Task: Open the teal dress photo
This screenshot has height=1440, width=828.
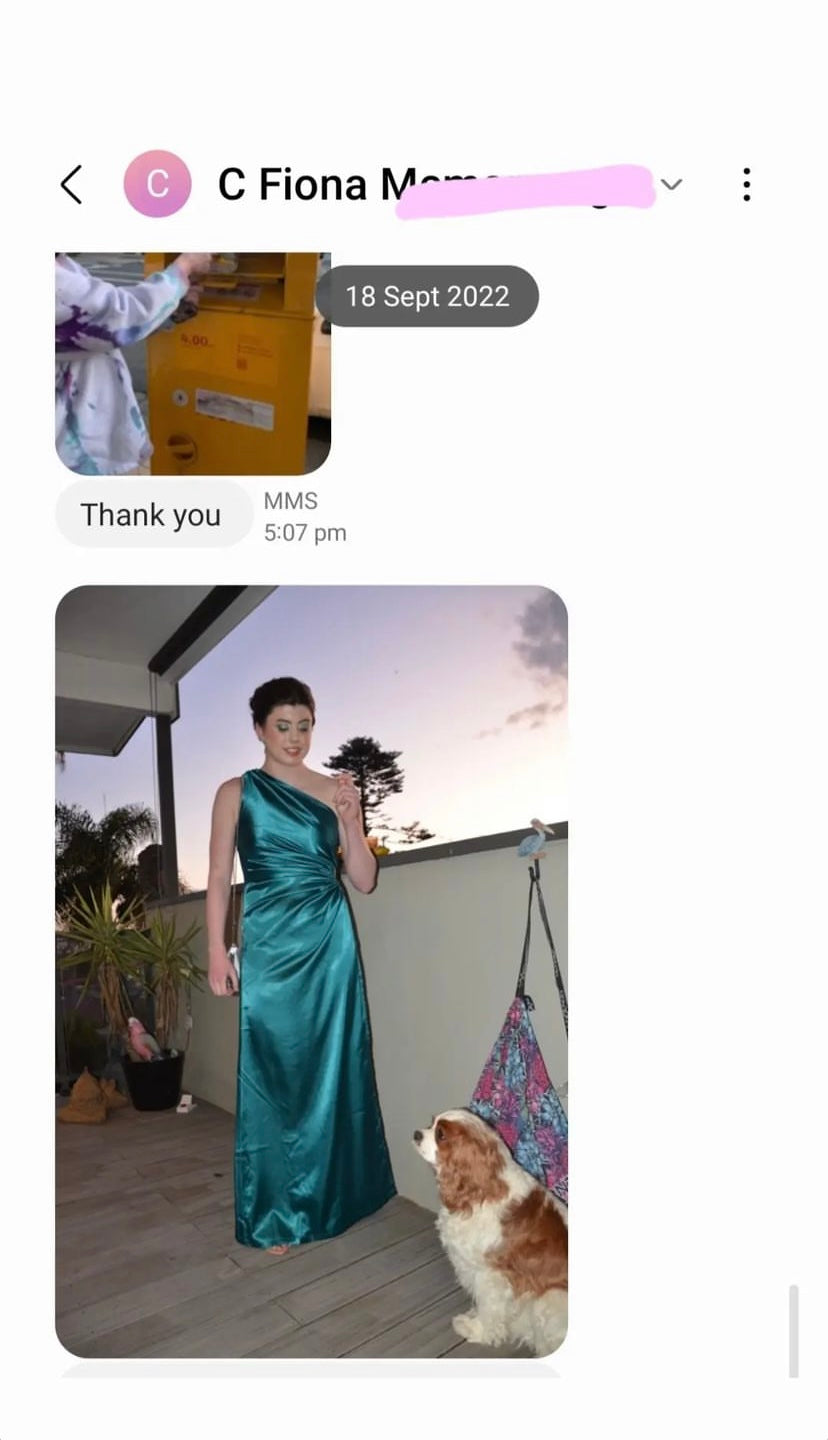Action: click(x=311, y=970)
